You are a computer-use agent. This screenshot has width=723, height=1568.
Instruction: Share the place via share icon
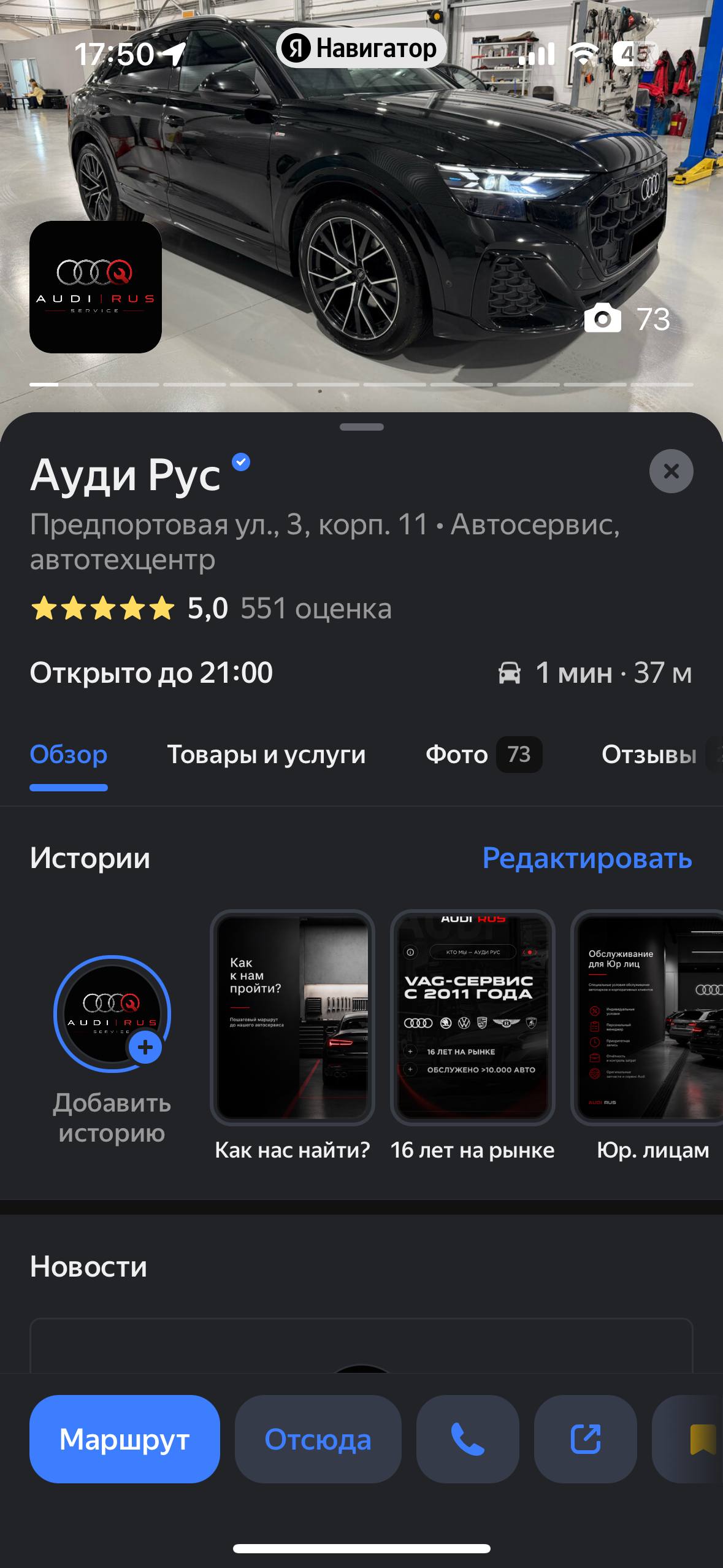click(586, 1439)
